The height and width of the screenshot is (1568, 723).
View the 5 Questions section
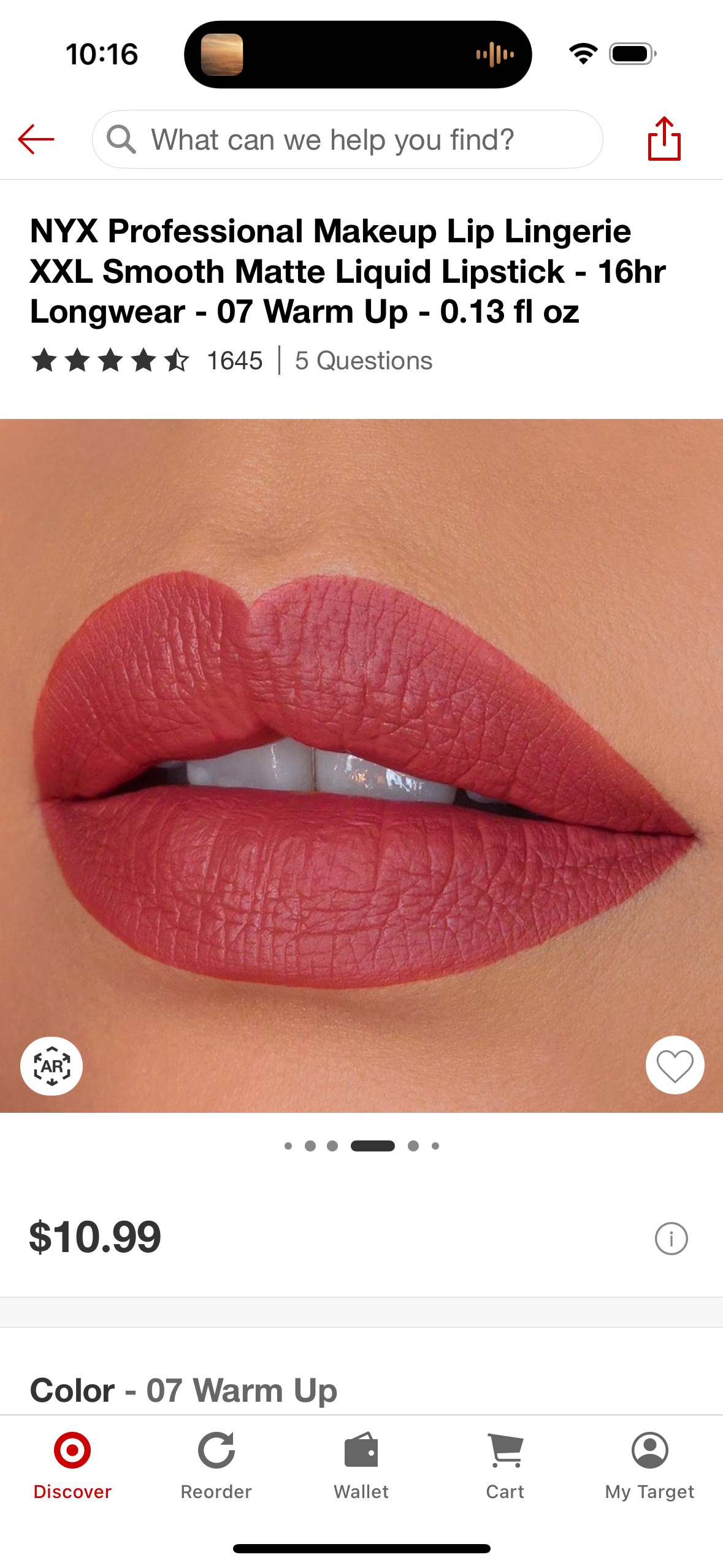(363, 361)
